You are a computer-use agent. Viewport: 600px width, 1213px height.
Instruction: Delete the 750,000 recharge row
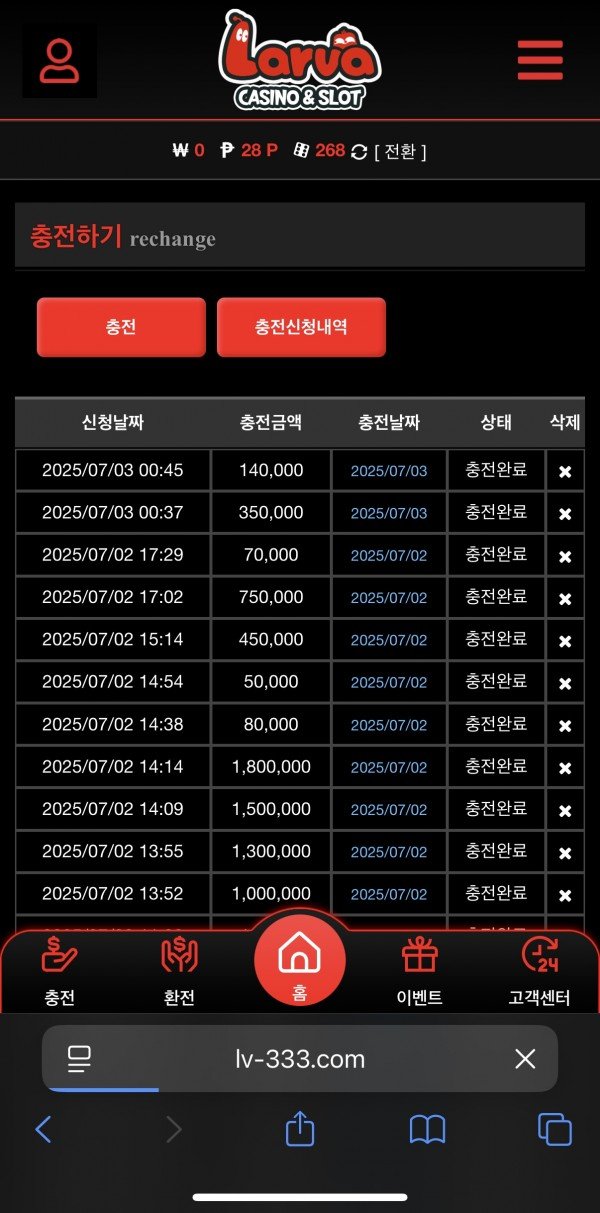(565, 598)
